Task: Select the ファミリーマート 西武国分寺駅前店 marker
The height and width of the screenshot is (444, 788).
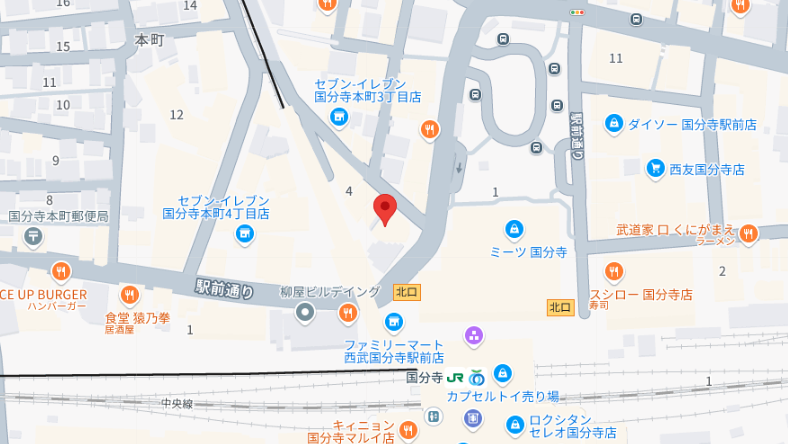Action: (394, 322)
